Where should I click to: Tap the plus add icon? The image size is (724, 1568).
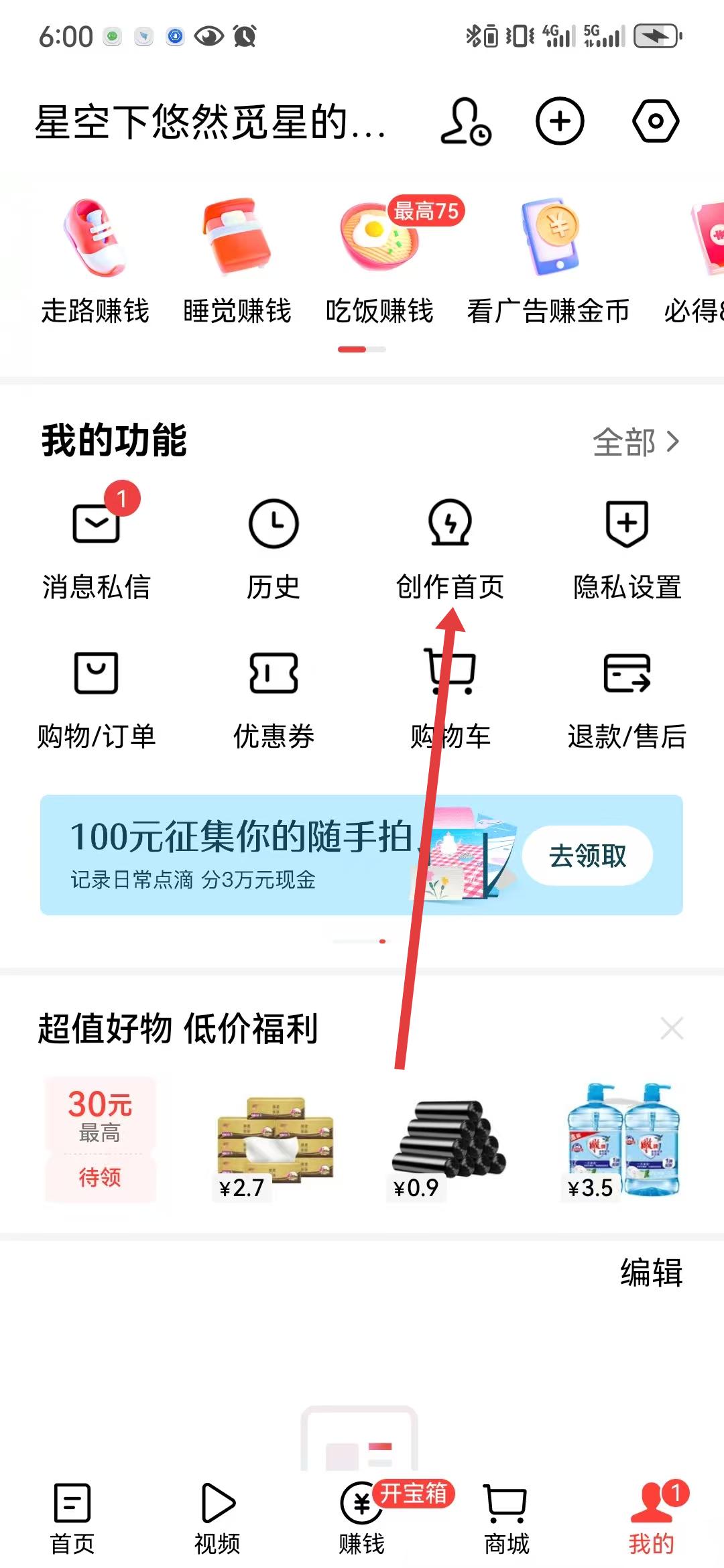[560, 121]
